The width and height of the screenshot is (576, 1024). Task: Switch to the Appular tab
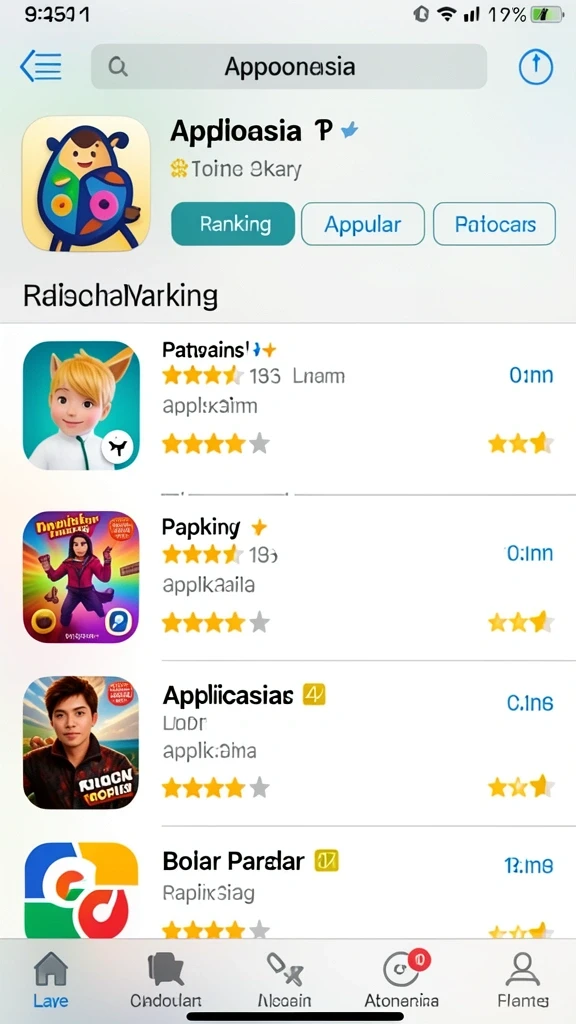pyautogui.click(x=363, y=224)
